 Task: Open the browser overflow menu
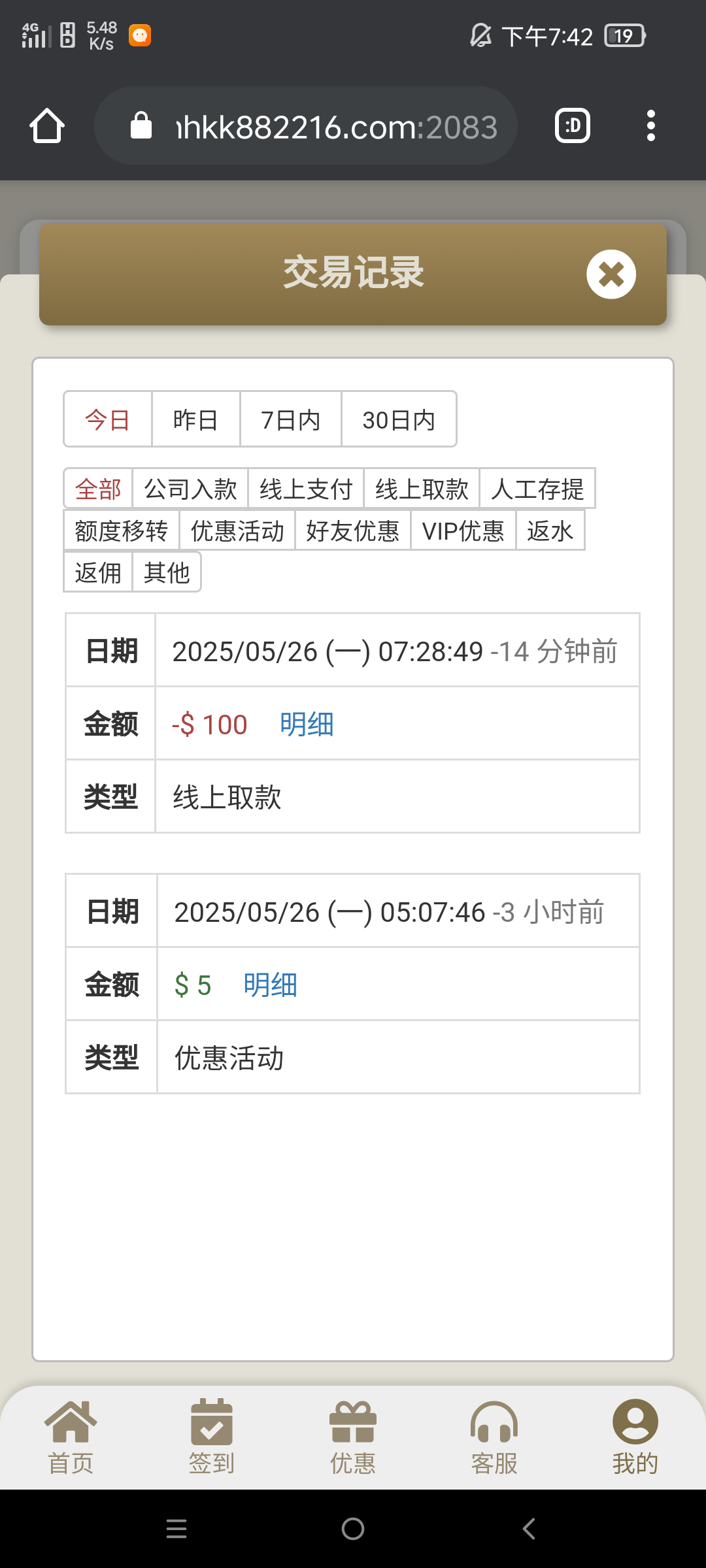[650, 125]
